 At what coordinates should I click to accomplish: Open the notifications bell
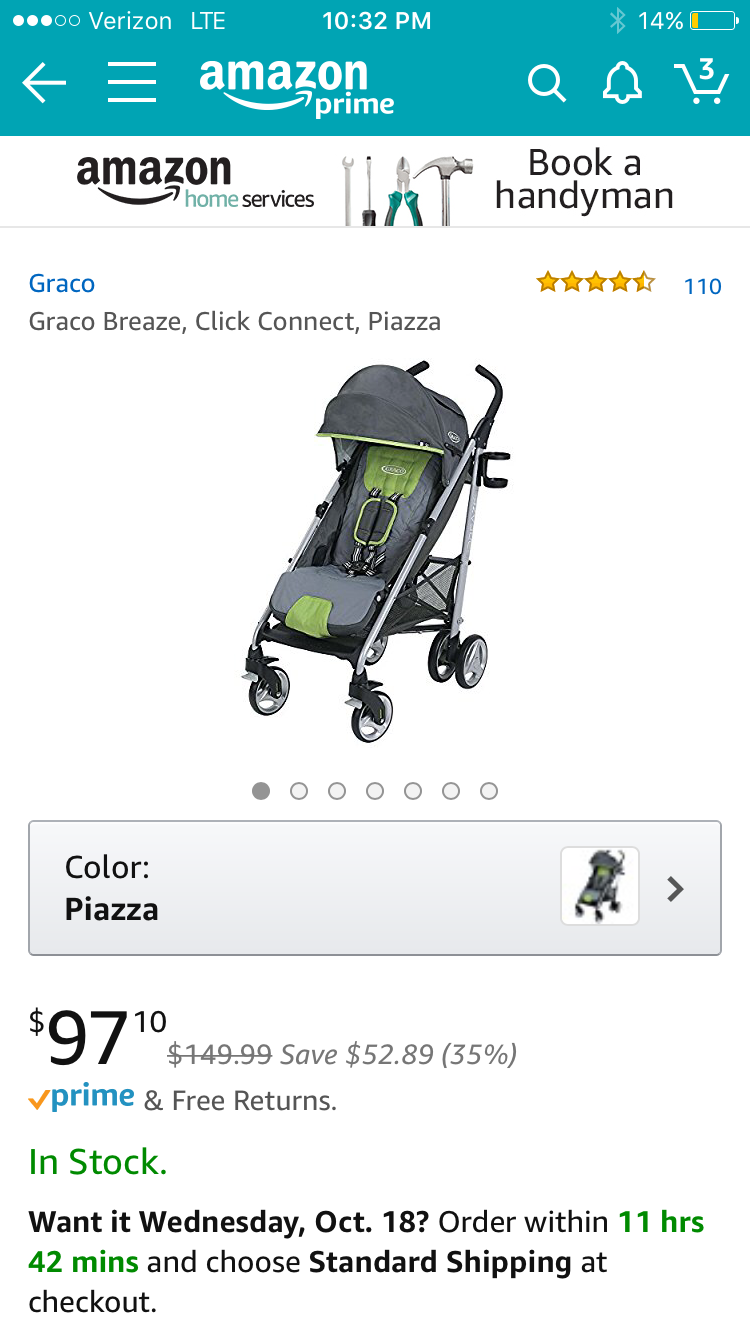[x=621, y=84]
